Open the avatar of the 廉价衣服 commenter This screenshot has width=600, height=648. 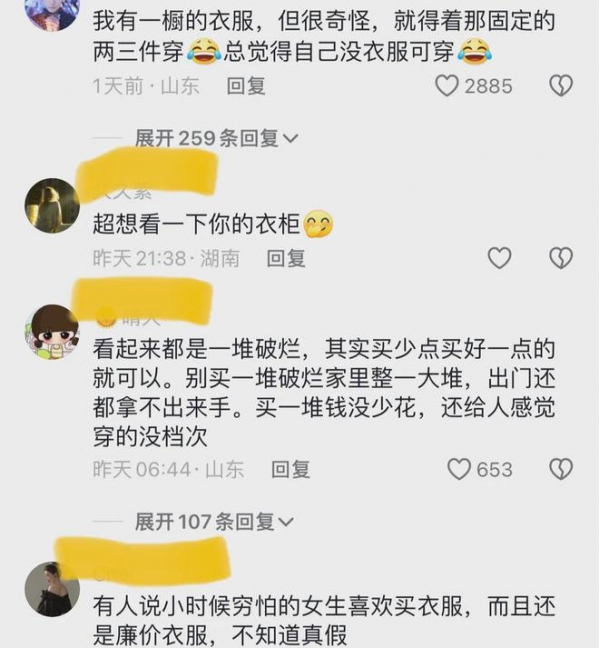51,588
